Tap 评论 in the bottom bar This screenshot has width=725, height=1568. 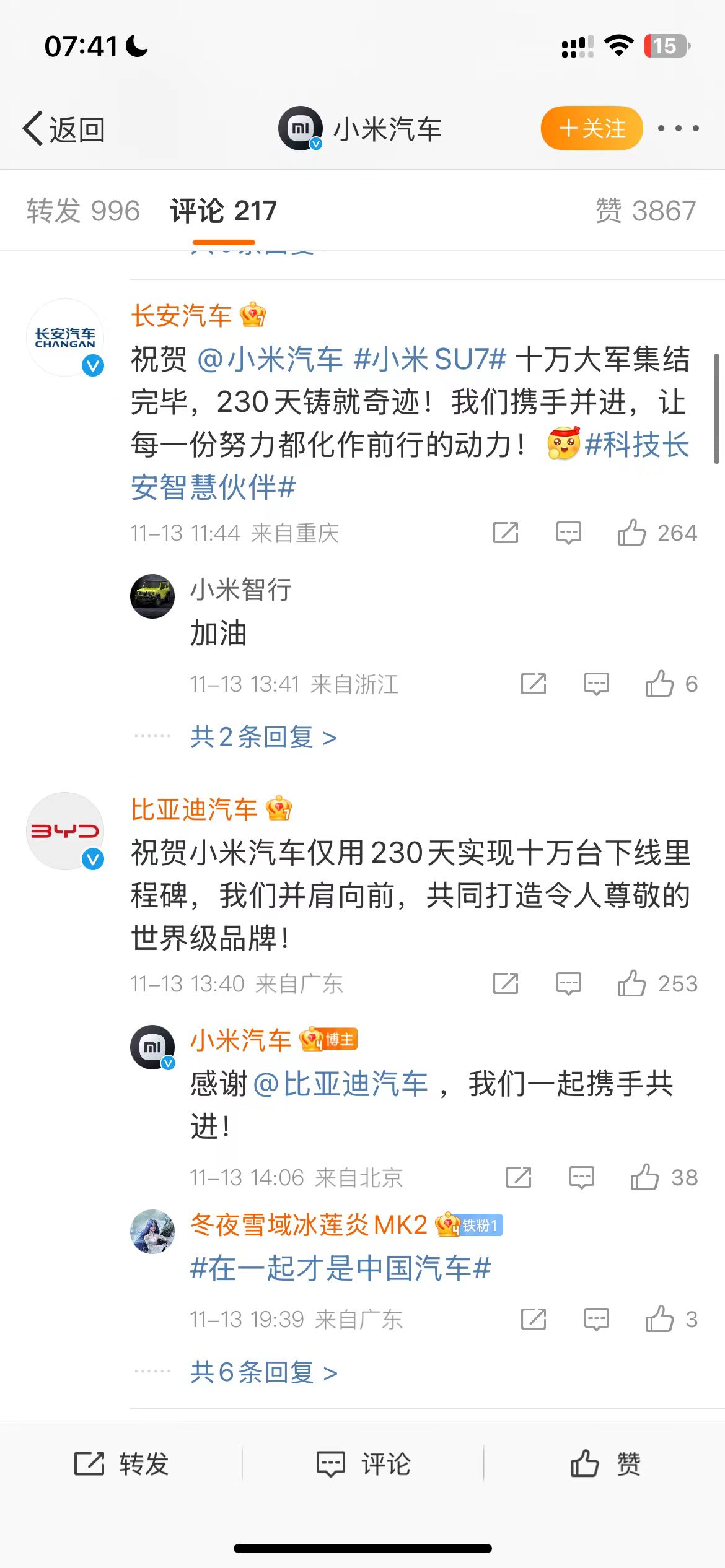(362, 1464)
